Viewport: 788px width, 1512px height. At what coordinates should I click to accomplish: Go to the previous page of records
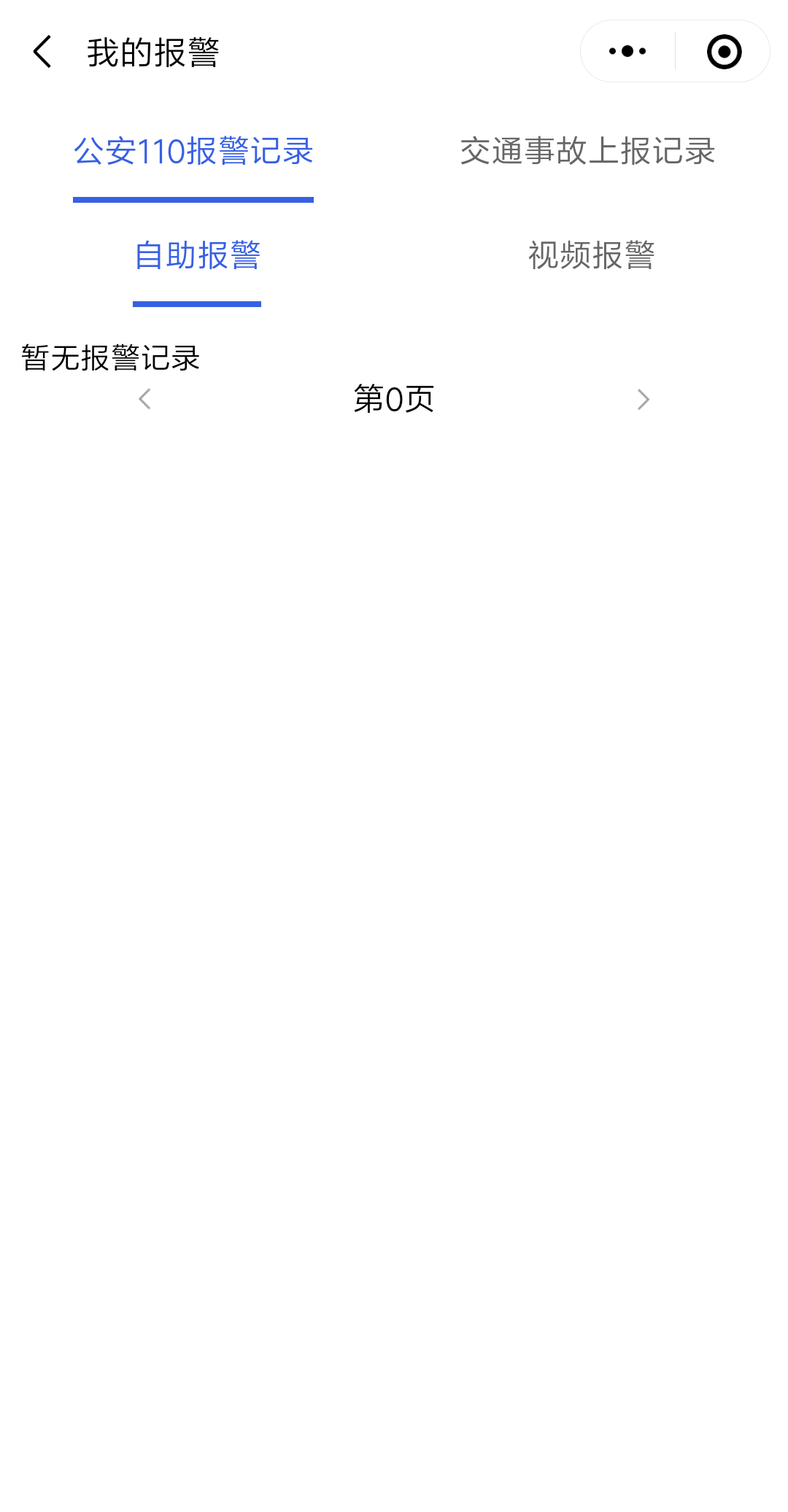point(144,399)
